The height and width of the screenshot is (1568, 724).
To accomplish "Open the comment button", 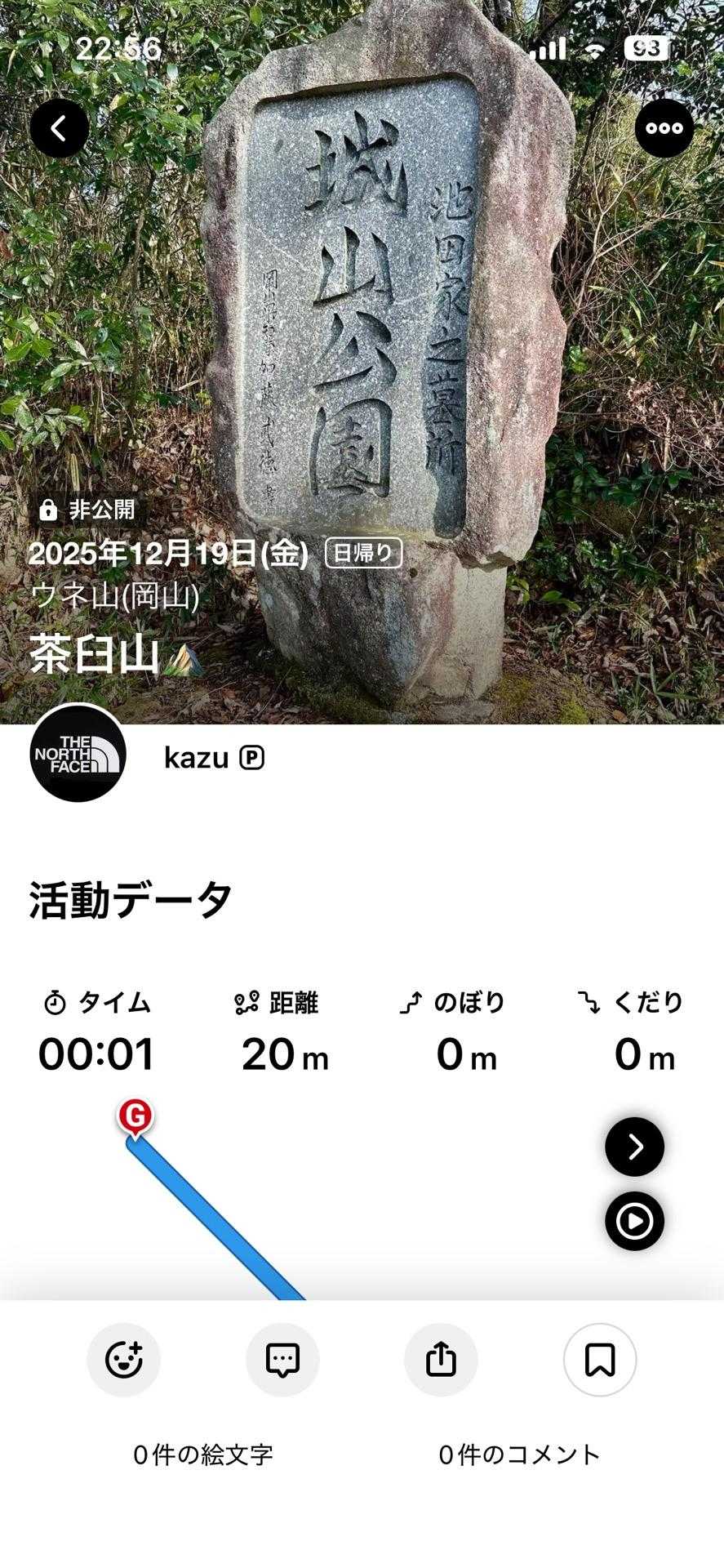I will click(x=282, y=1360).
